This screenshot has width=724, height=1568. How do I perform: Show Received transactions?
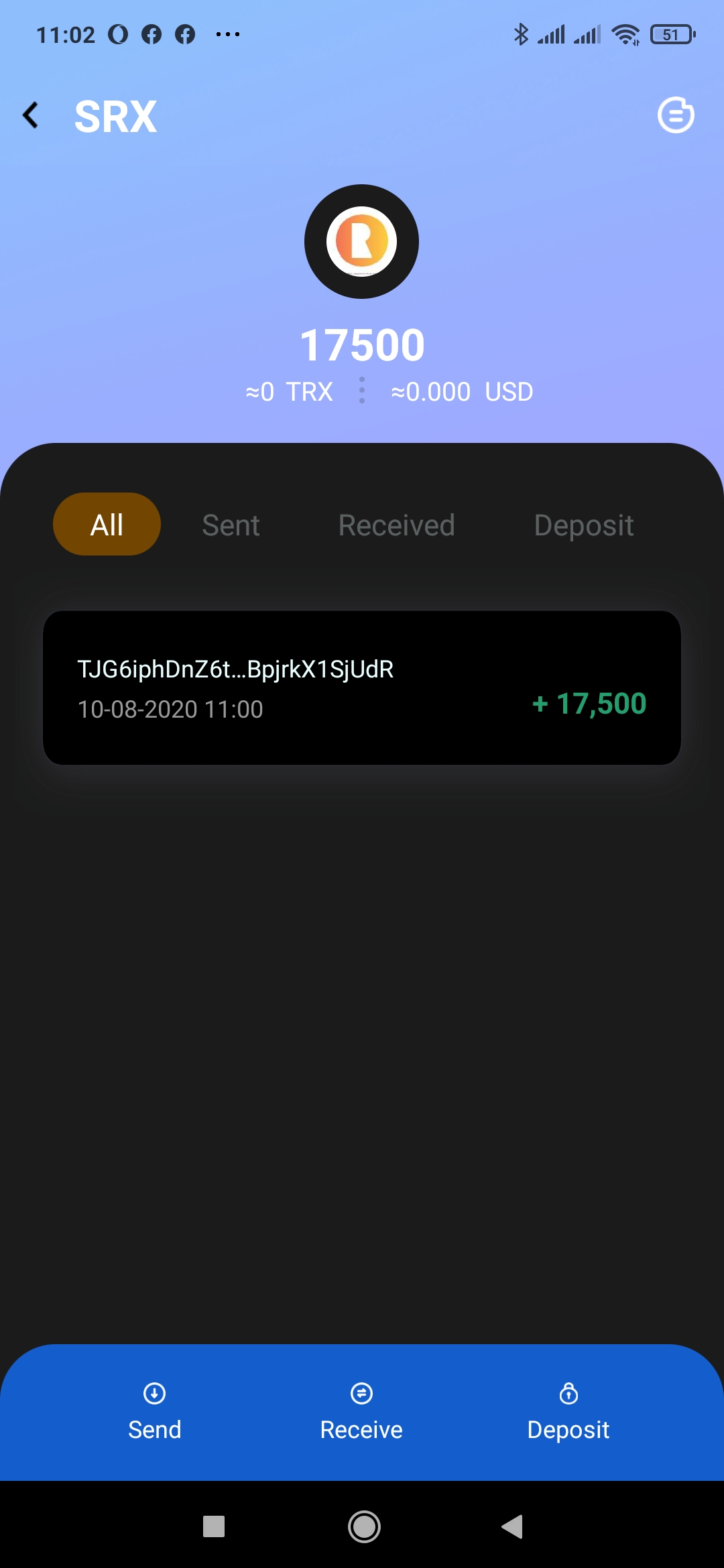[396, 525]
